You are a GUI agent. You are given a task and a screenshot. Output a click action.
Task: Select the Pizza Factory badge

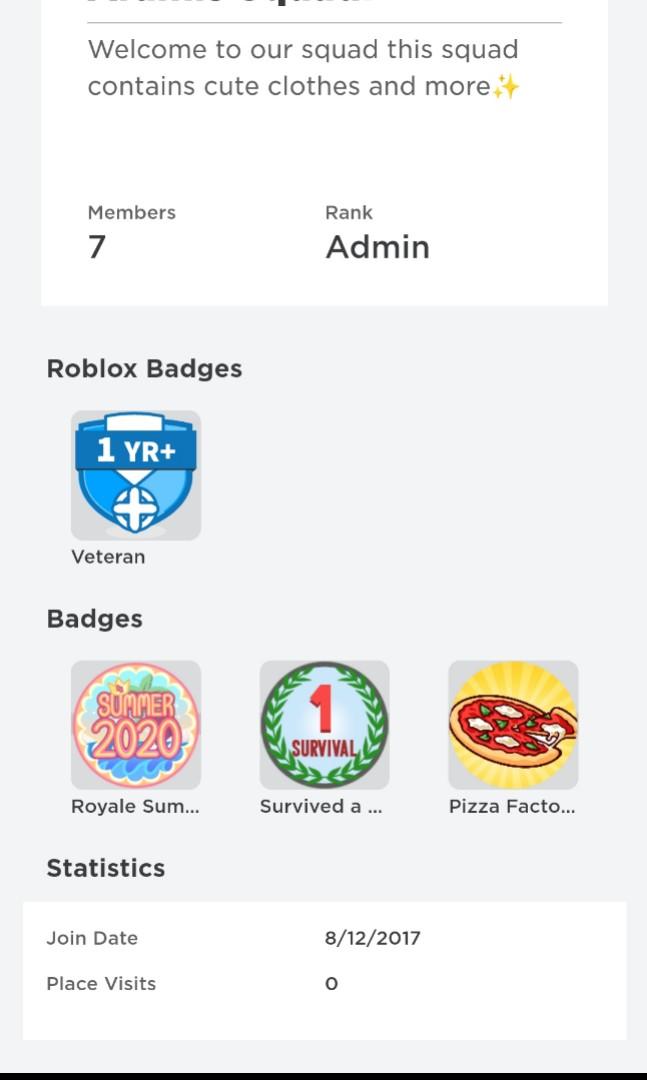click(x=513, y=725)
